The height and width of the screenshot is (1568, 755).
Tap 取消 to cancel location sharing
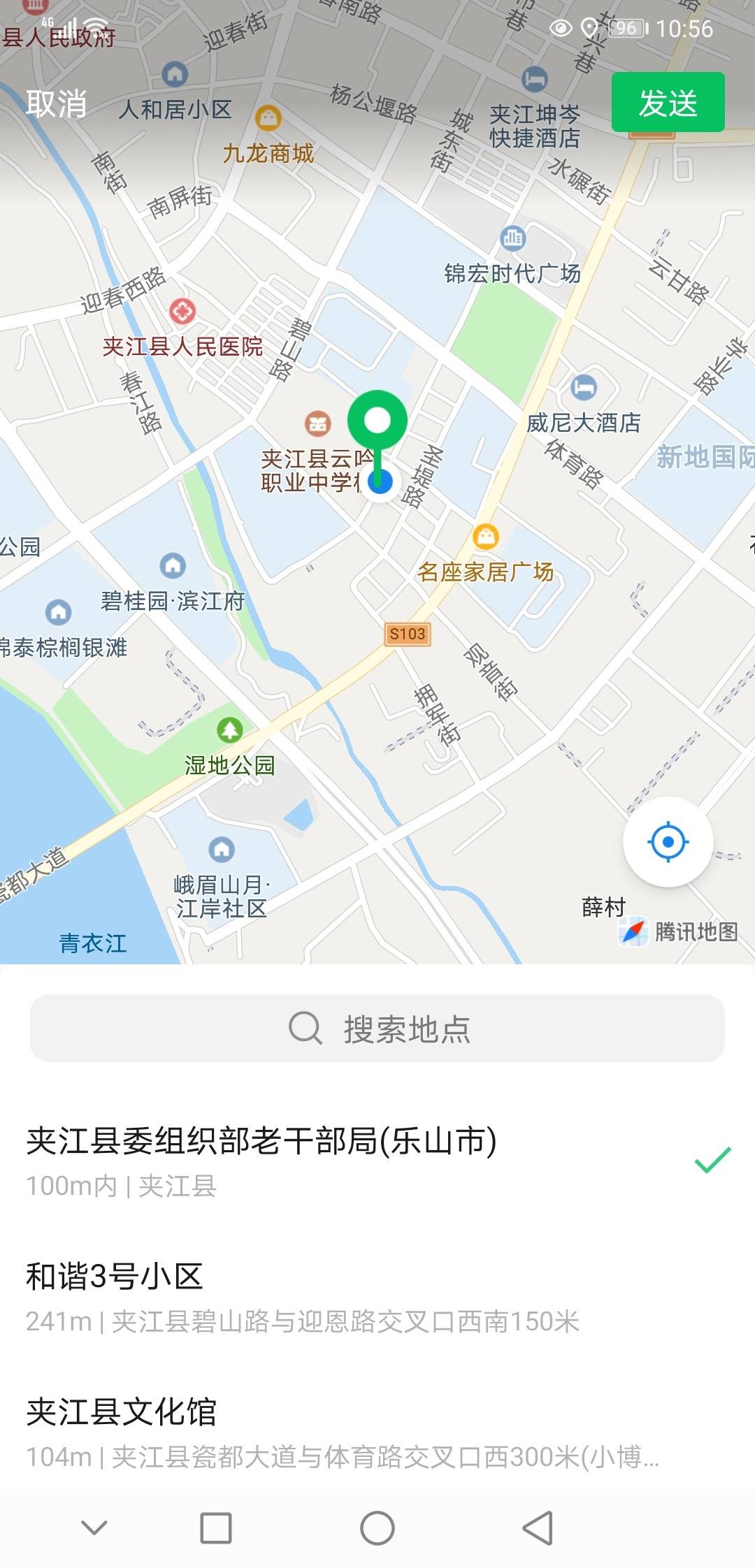click(57, 105)
